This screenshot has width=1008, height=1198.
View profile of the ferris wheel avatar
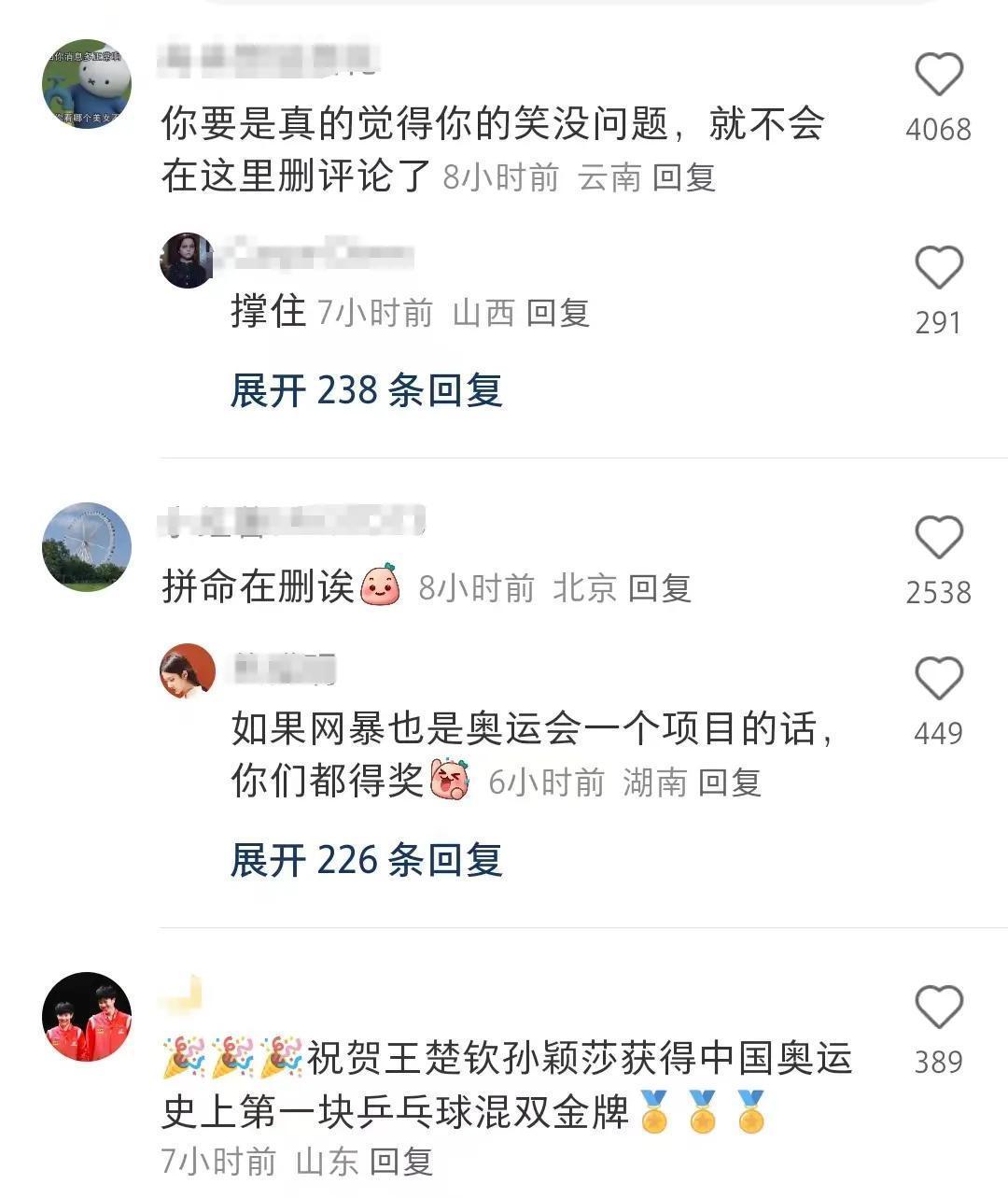click(87, 547)
